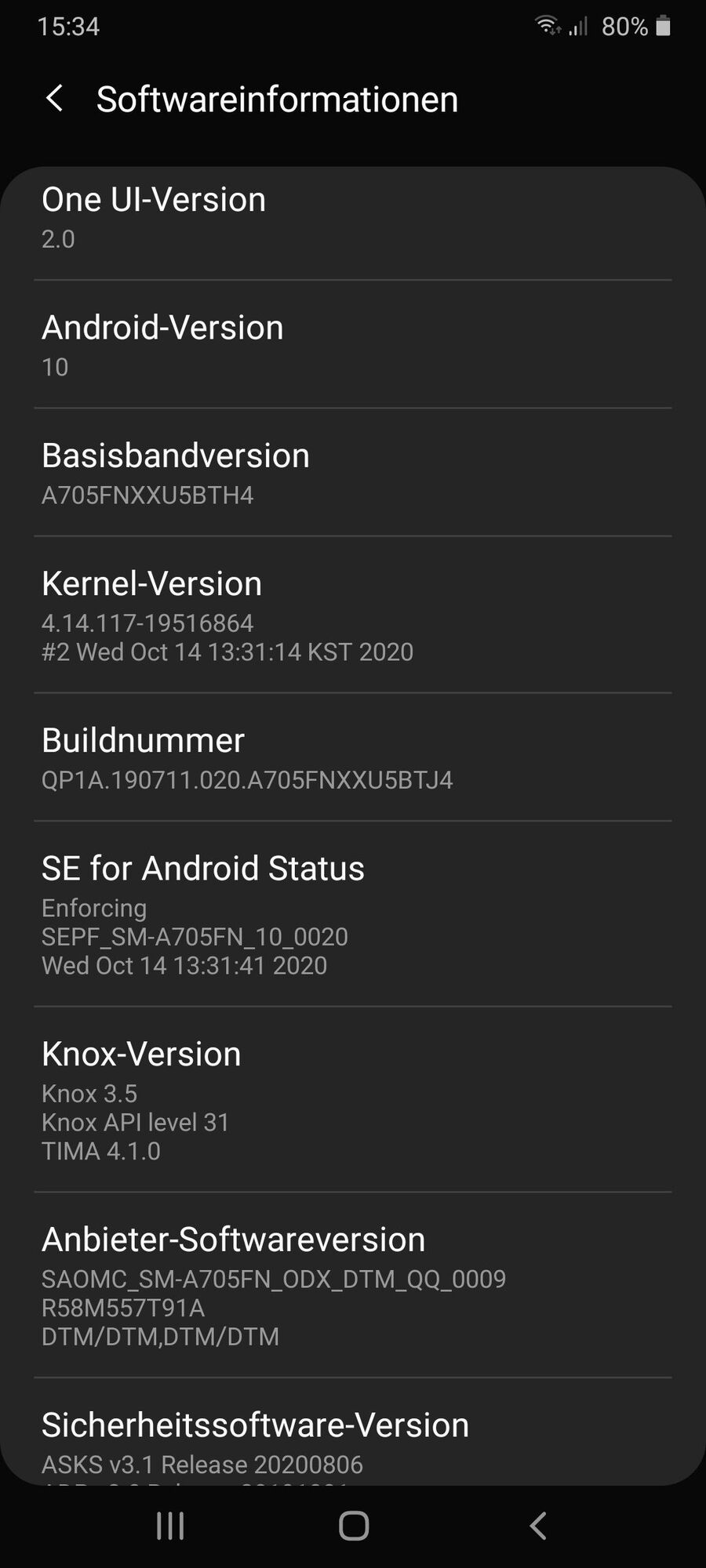Select Anbieter-Softwareversion row

tap(353, 1286)
